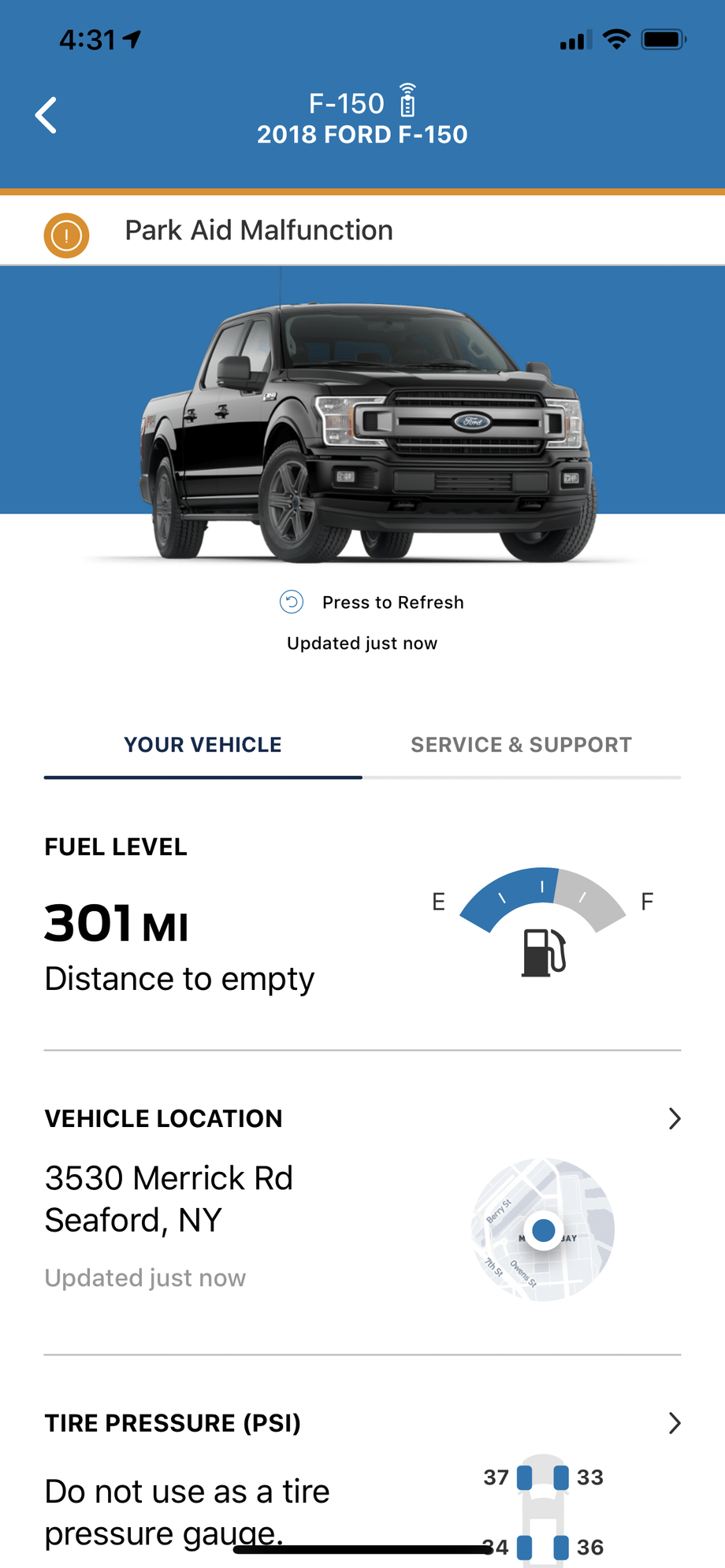Tap the rear left tire showing 34 PSI
The image size is (725, 1568).
(x=523, y=1547)
